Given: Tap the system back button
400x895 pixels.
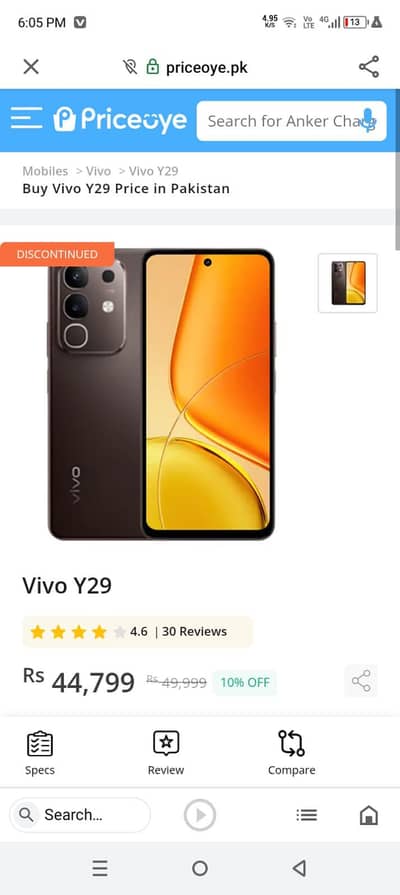Looking at the screenshot, I should (x=299, y=868).
